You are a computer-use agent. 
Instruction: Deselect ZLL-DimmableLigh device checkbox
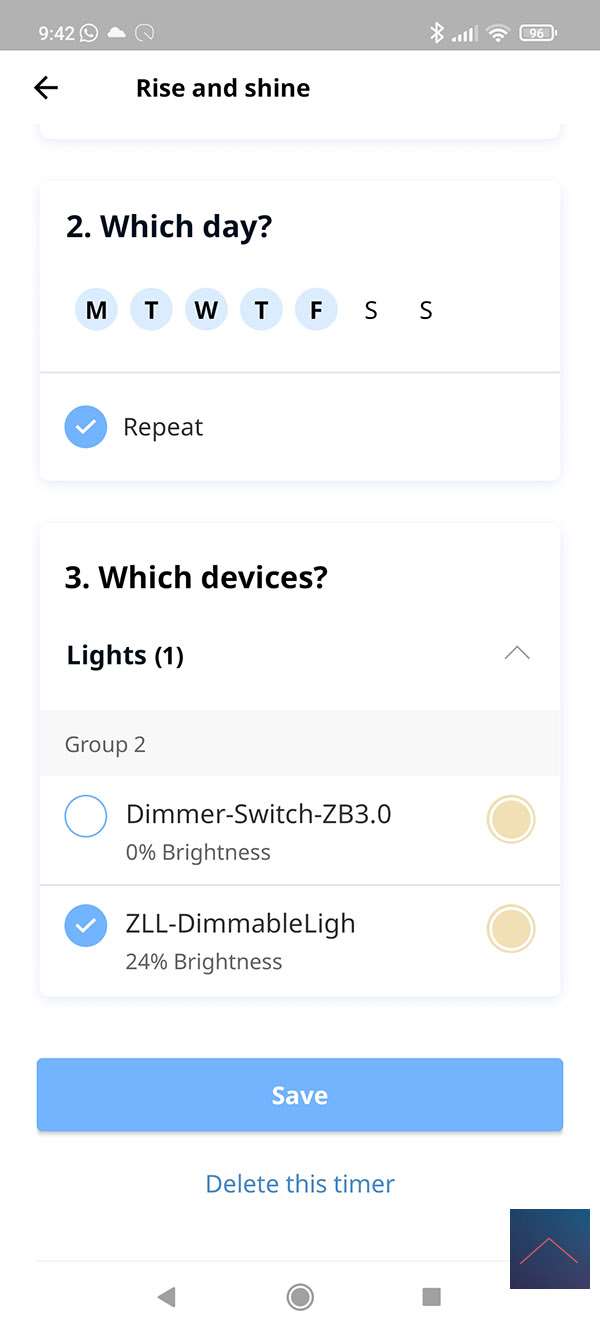pos(86,926)
